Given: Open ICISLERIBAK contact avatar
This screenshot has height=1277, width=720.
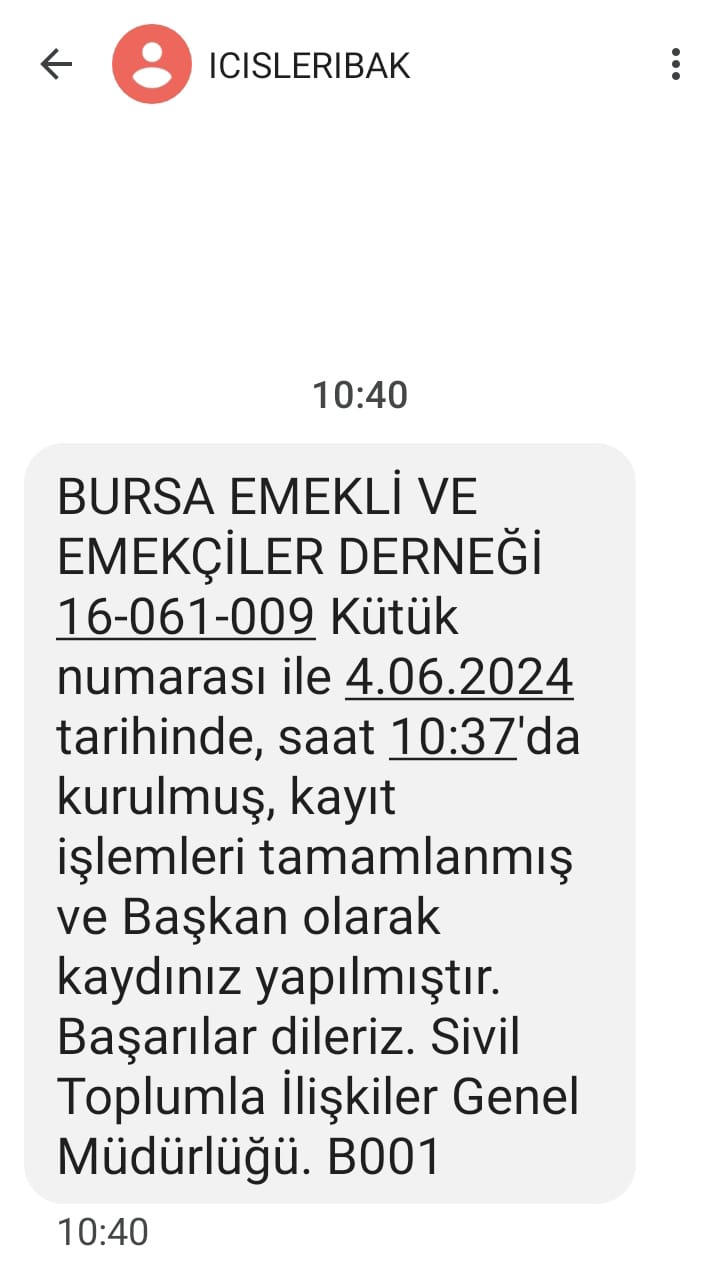Looking at the screenshot, I should pos(151,65).
